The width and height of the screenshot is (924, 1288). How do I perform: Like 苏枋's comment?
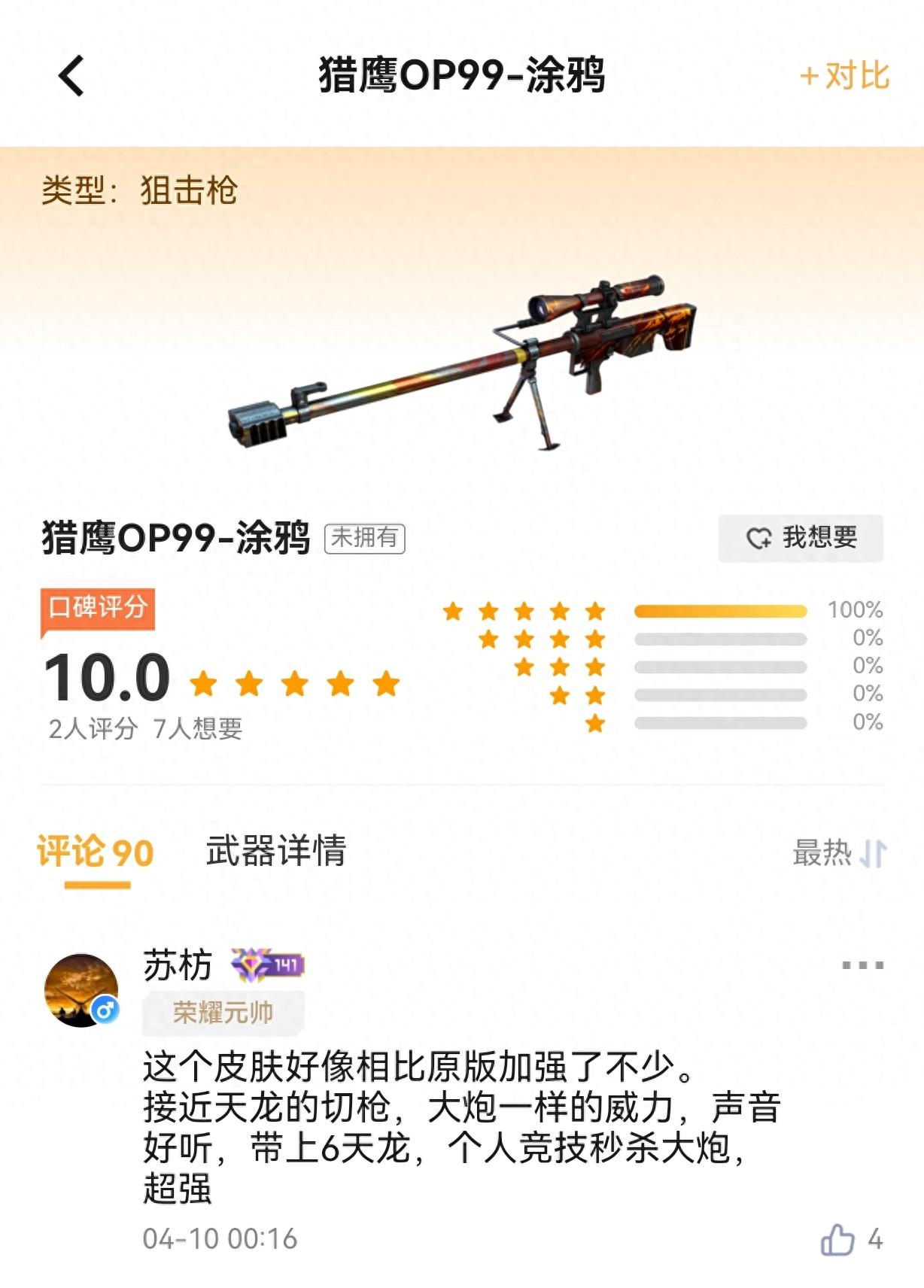pyautogui.click(x=837, y=1239)
